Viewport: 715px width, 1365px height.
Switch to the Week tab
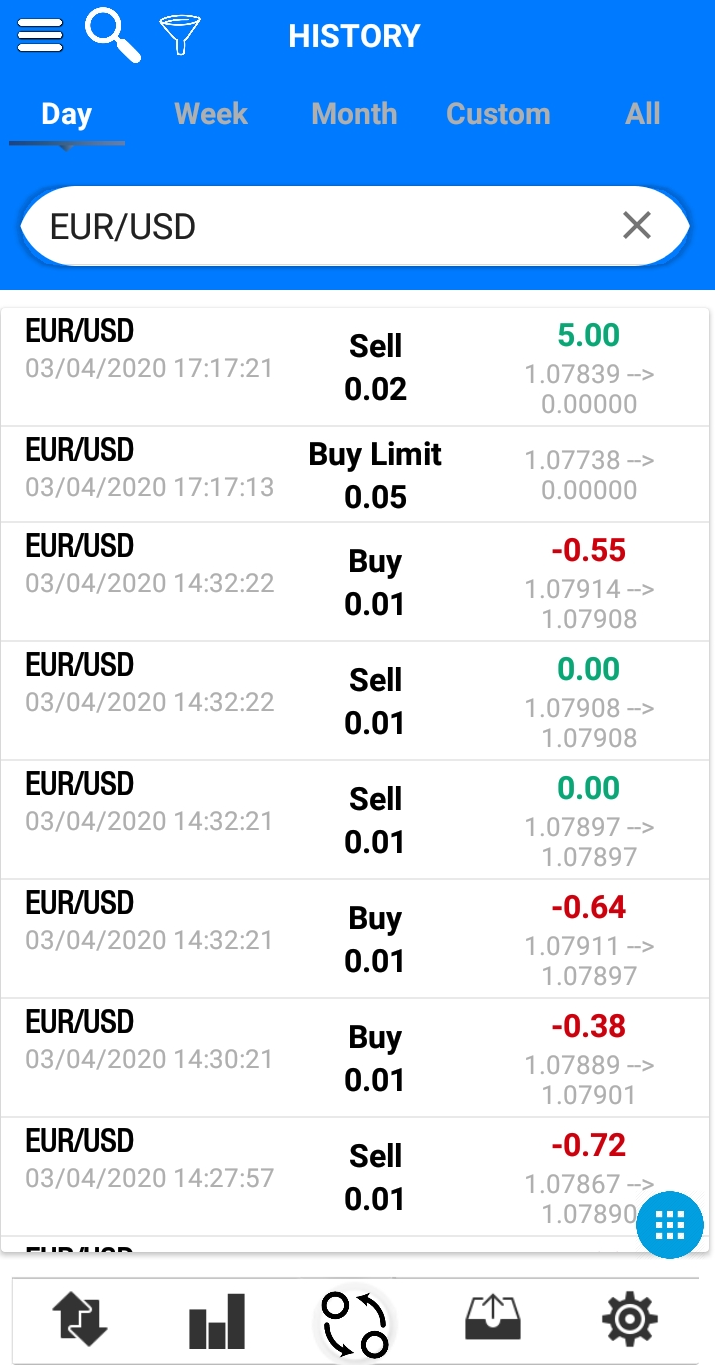coord(210,114)
